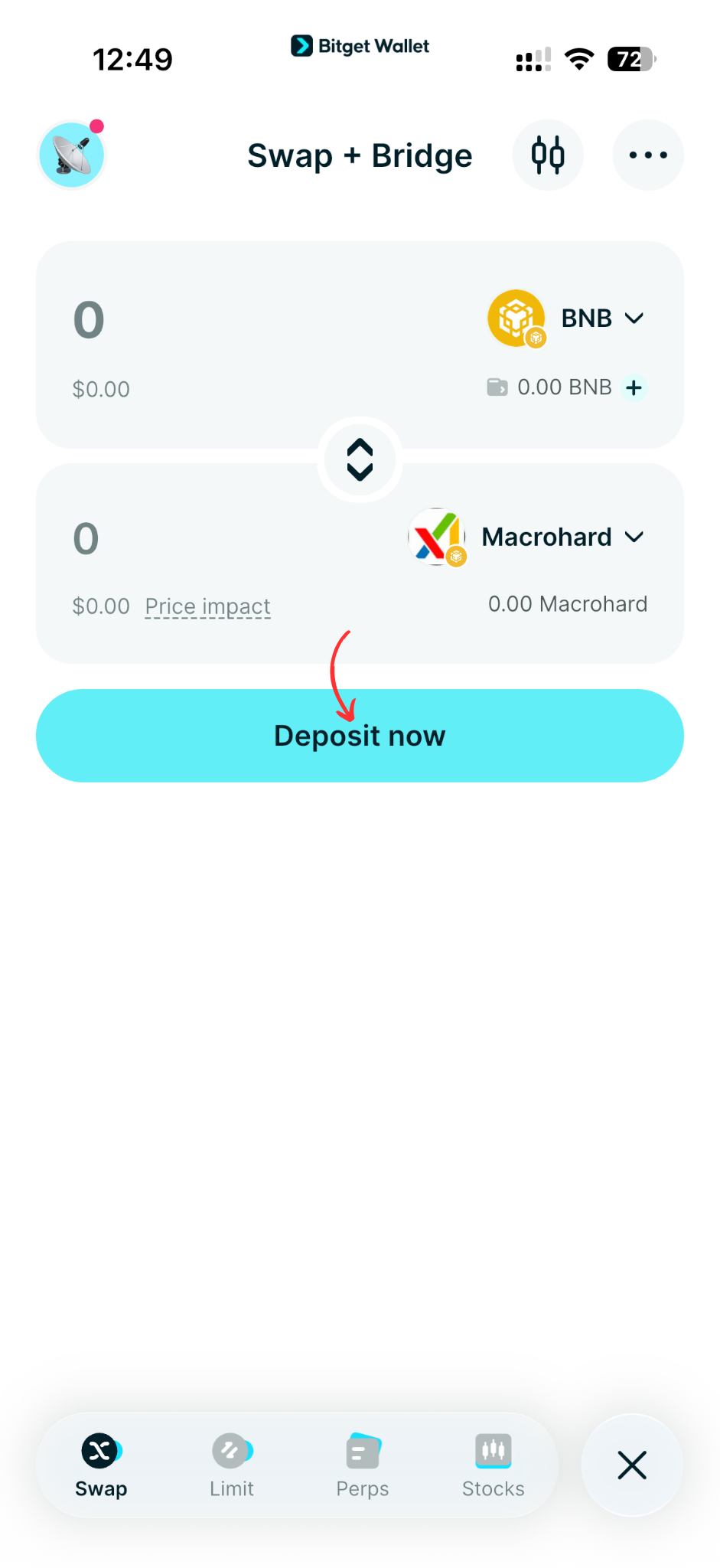Open the dApp browser radar icon
Image resolution: width=720 pixels, height=1568 pixels.
70,154
